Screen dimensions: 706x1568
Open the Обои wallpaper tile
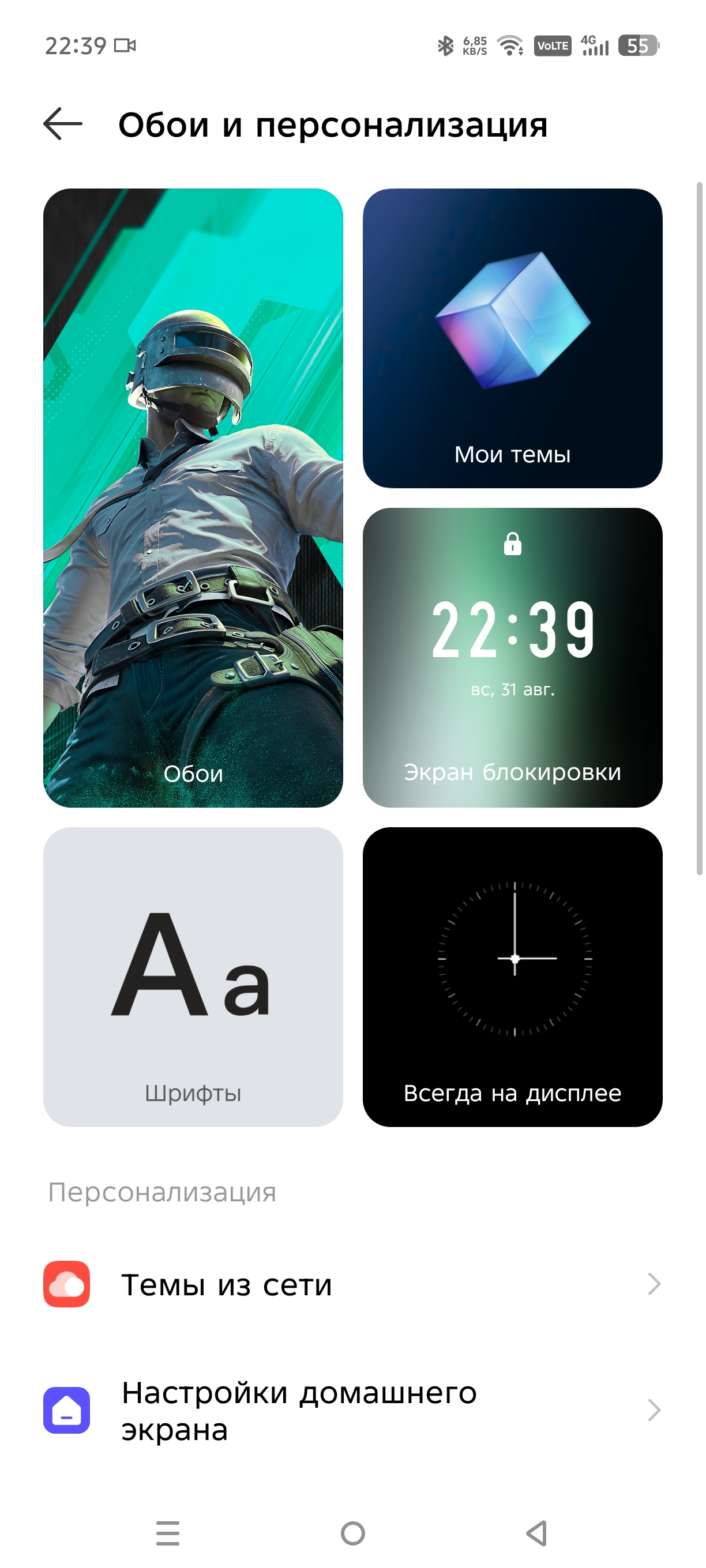(x=193, y=497)
